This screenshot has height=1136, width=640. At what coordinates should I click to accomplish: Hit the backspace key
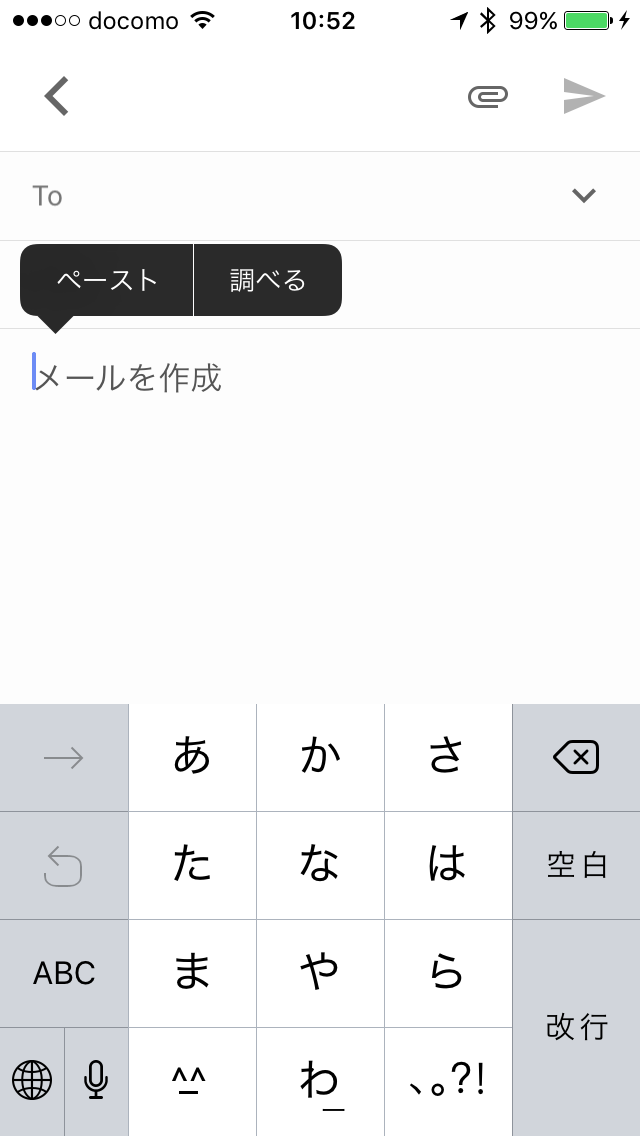pos(576,757)
